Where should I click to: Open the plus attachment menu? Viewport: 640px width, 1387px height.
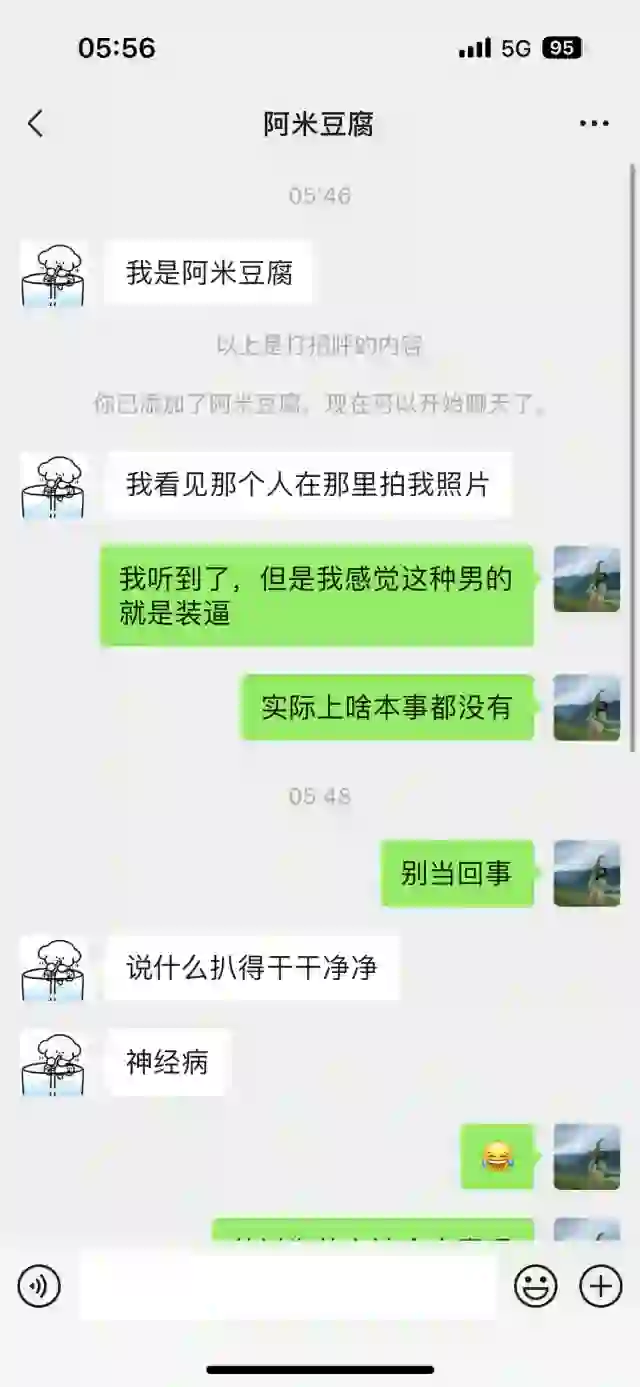(601, 1285)
